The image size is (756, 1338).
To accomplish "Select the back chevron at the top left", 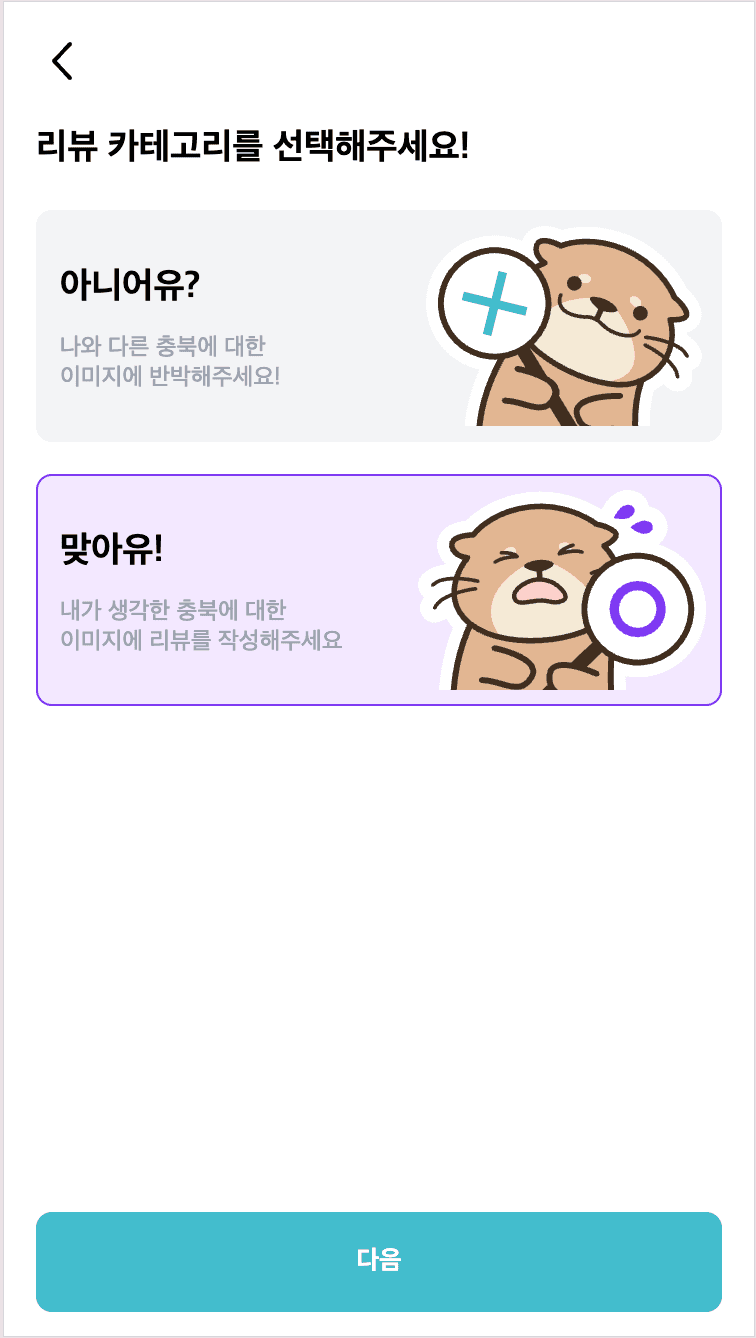I will 63,61.
